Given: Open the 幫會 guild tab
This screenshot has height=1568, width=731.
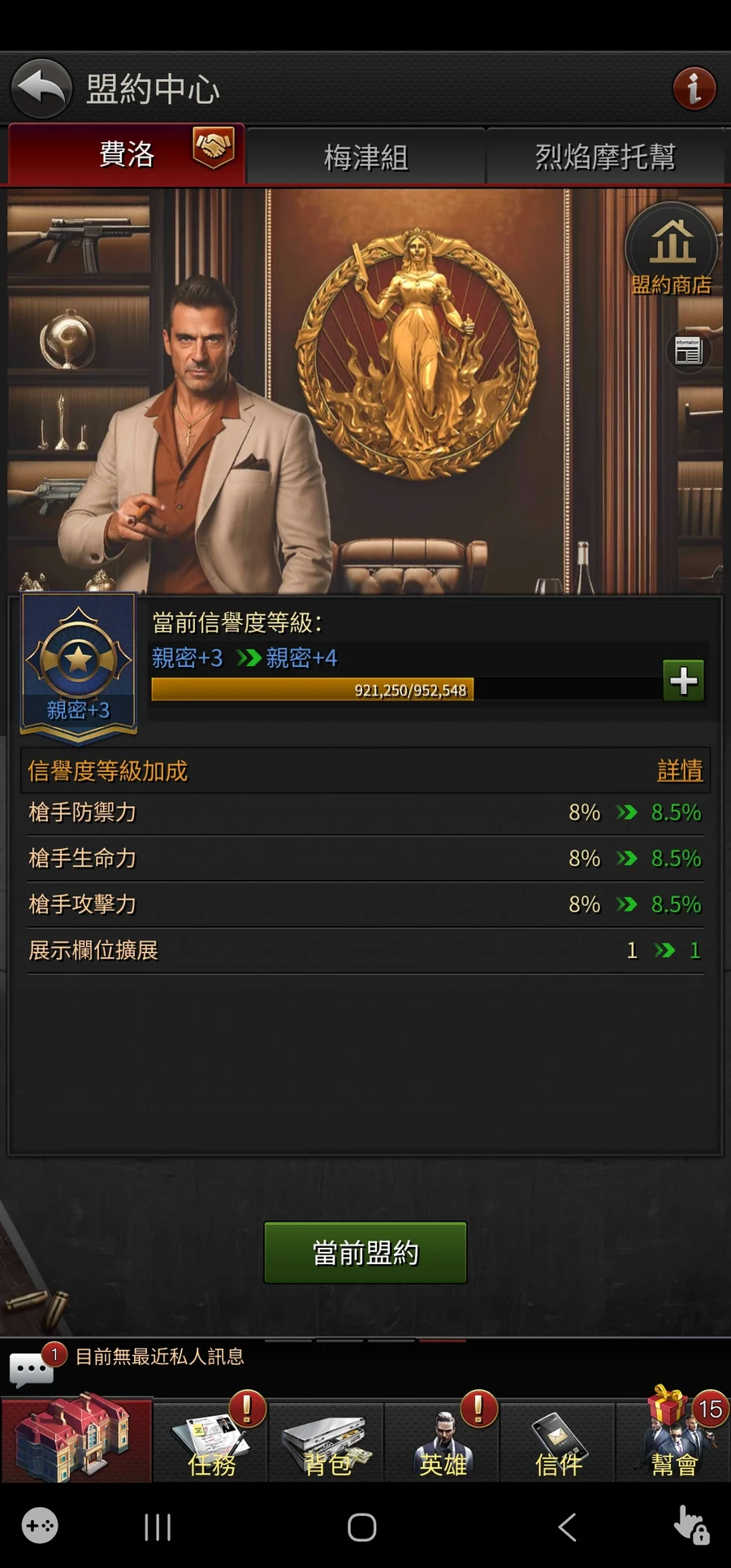Looking at the screenshot, I should click(674, 1442).
